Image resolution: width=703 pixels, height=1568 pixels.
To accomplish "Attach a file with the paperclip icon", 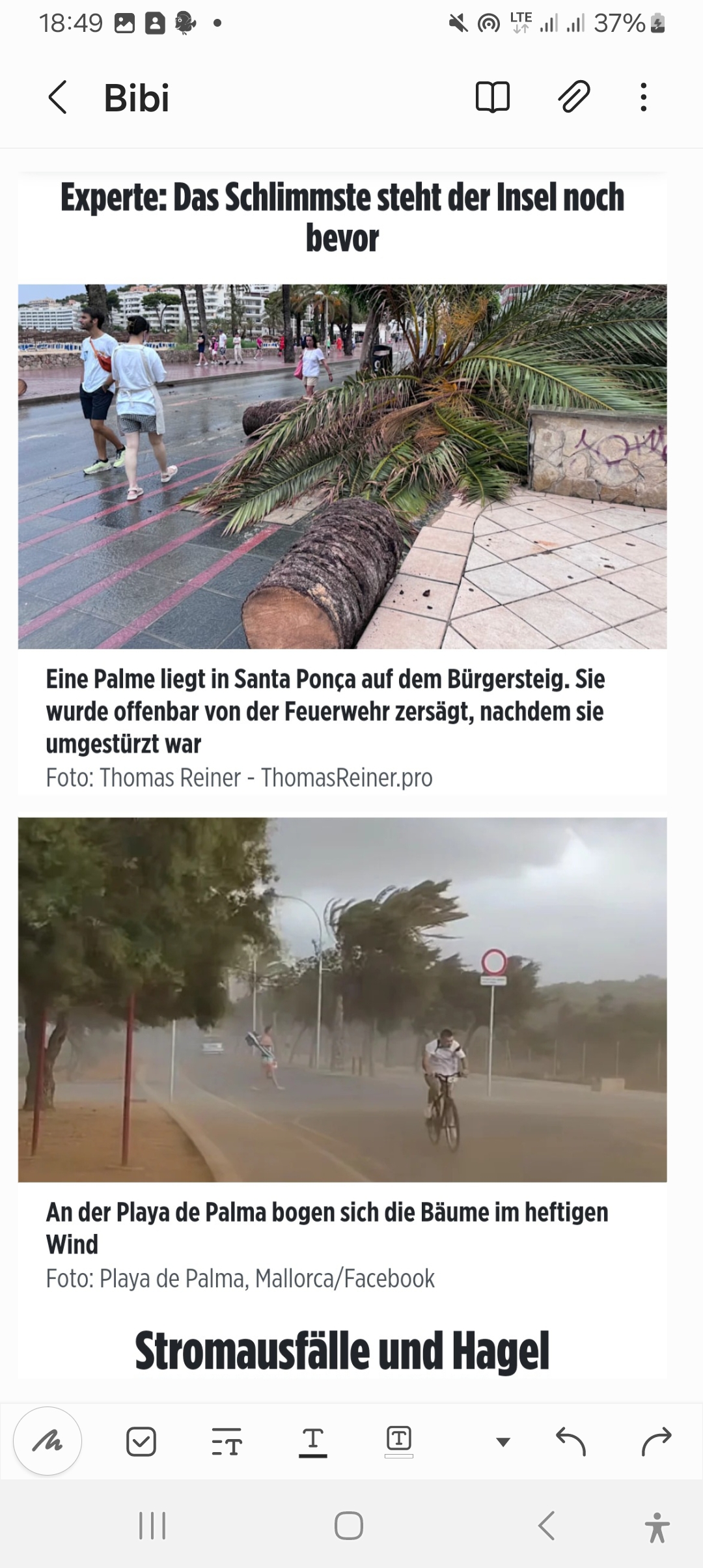I will tap(574, 98).
